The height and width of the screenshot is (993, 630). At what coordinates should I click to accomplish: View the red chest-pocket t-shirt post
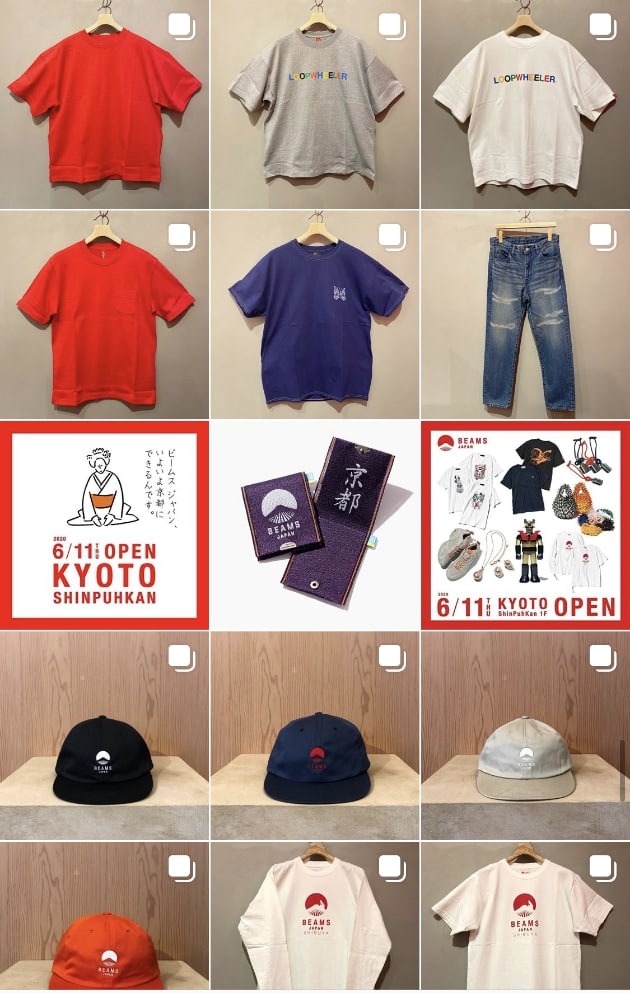[104, 315]
